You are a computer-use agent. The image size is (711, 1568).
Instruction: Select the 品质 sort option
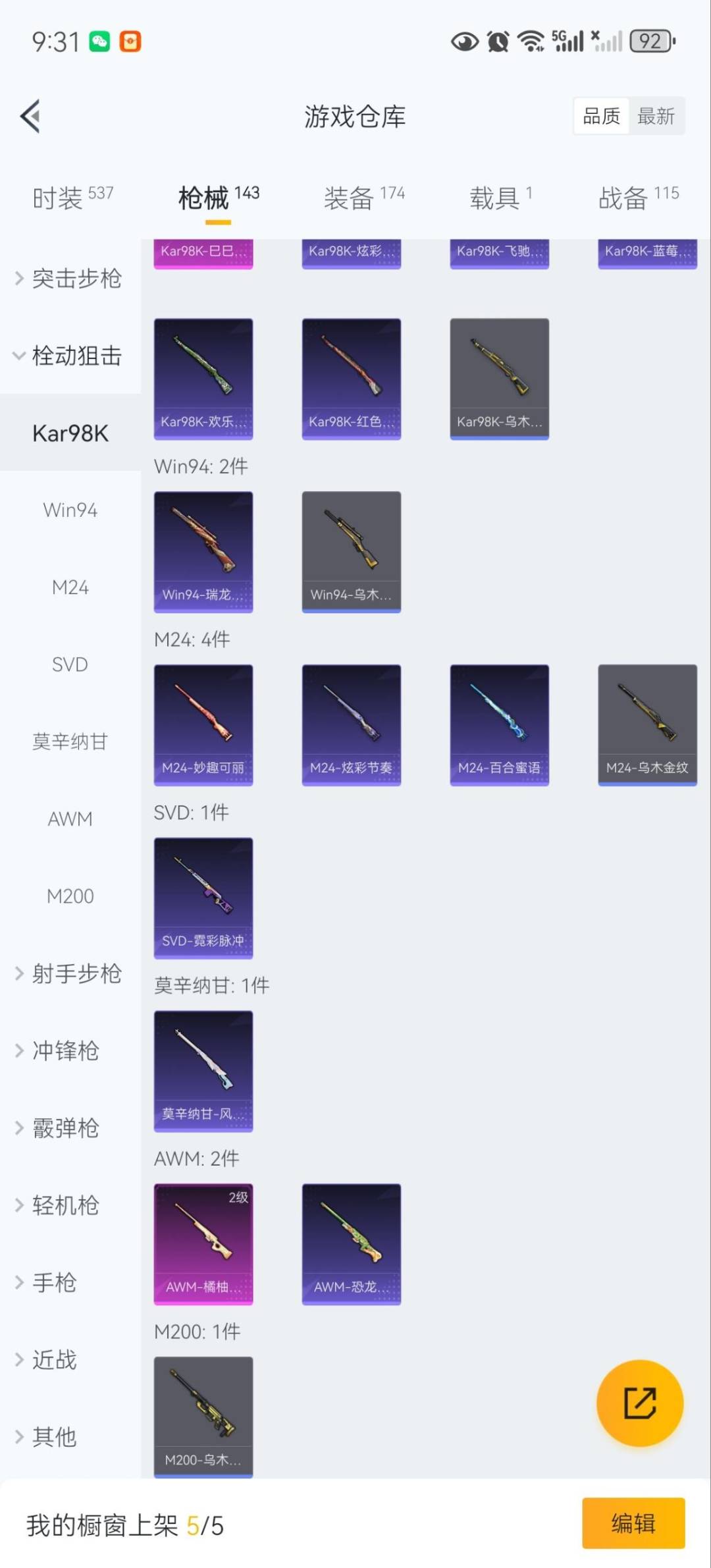pos(600,116)
